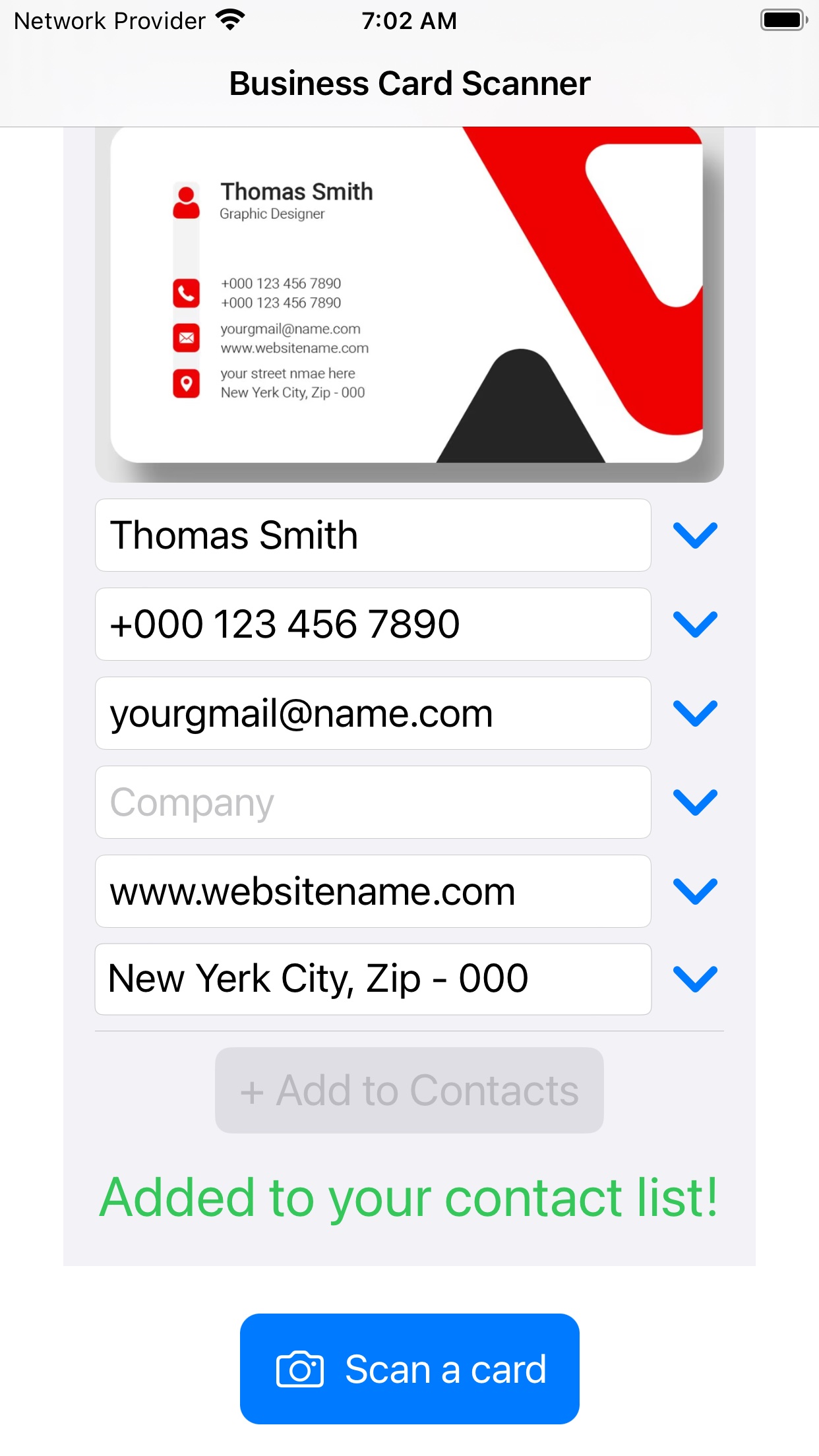The height and width of the screenshot is (1456, 819).
Task: Focus the empty Company field
Action: pos(373,802)
